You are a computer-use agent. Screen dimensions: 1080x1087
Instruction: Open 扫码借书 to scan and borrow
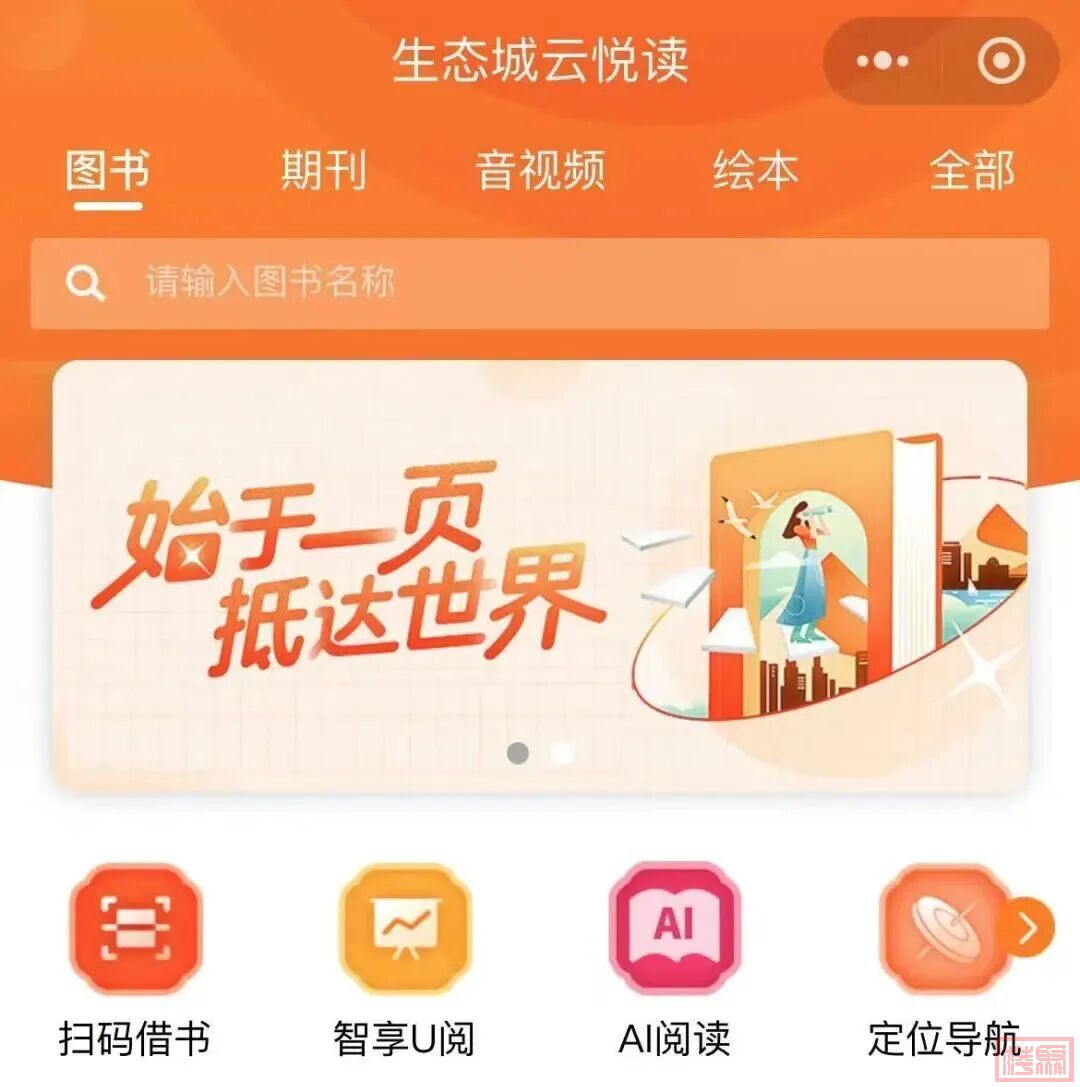135,930
